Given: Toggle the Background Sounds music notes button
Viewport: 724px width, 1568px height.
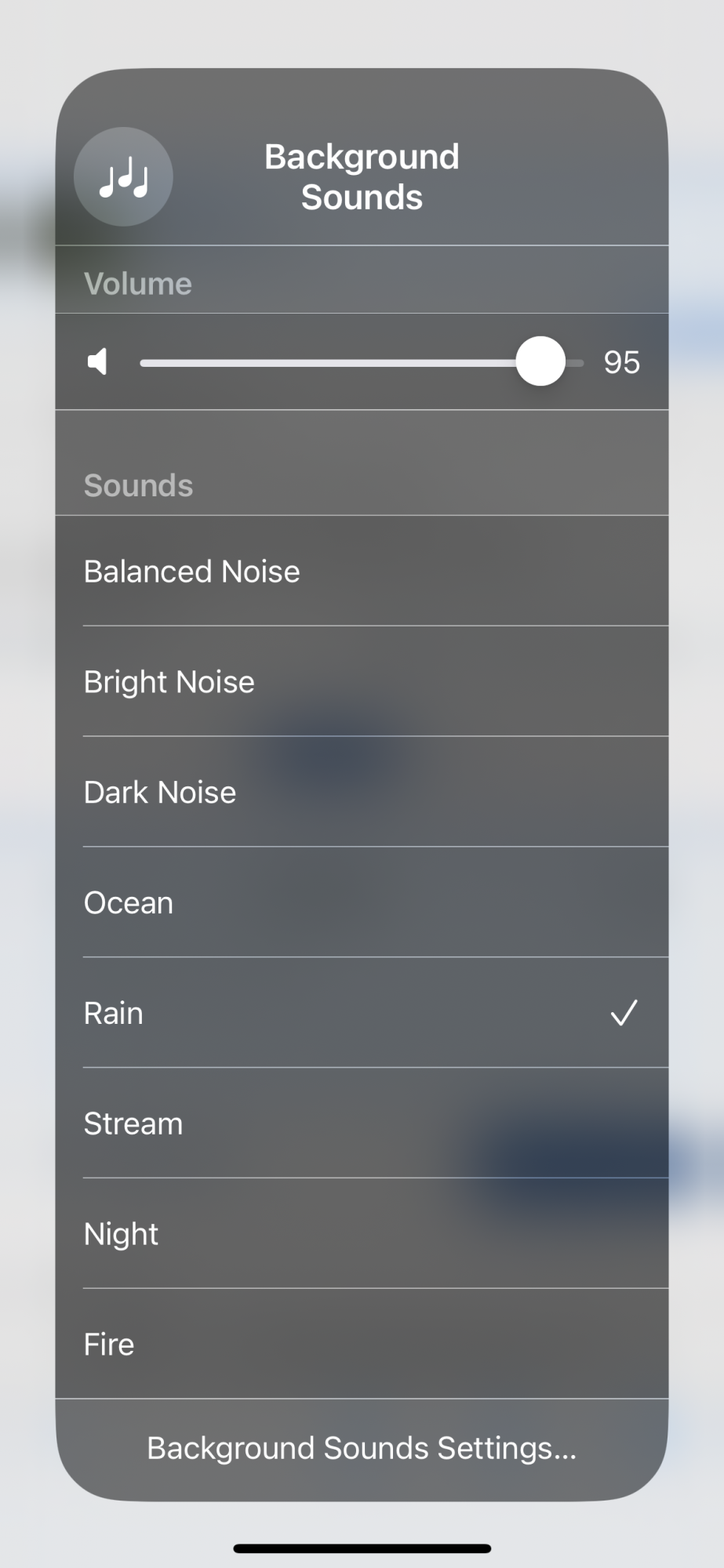Looking at the screenshot, I should (123, 177).
